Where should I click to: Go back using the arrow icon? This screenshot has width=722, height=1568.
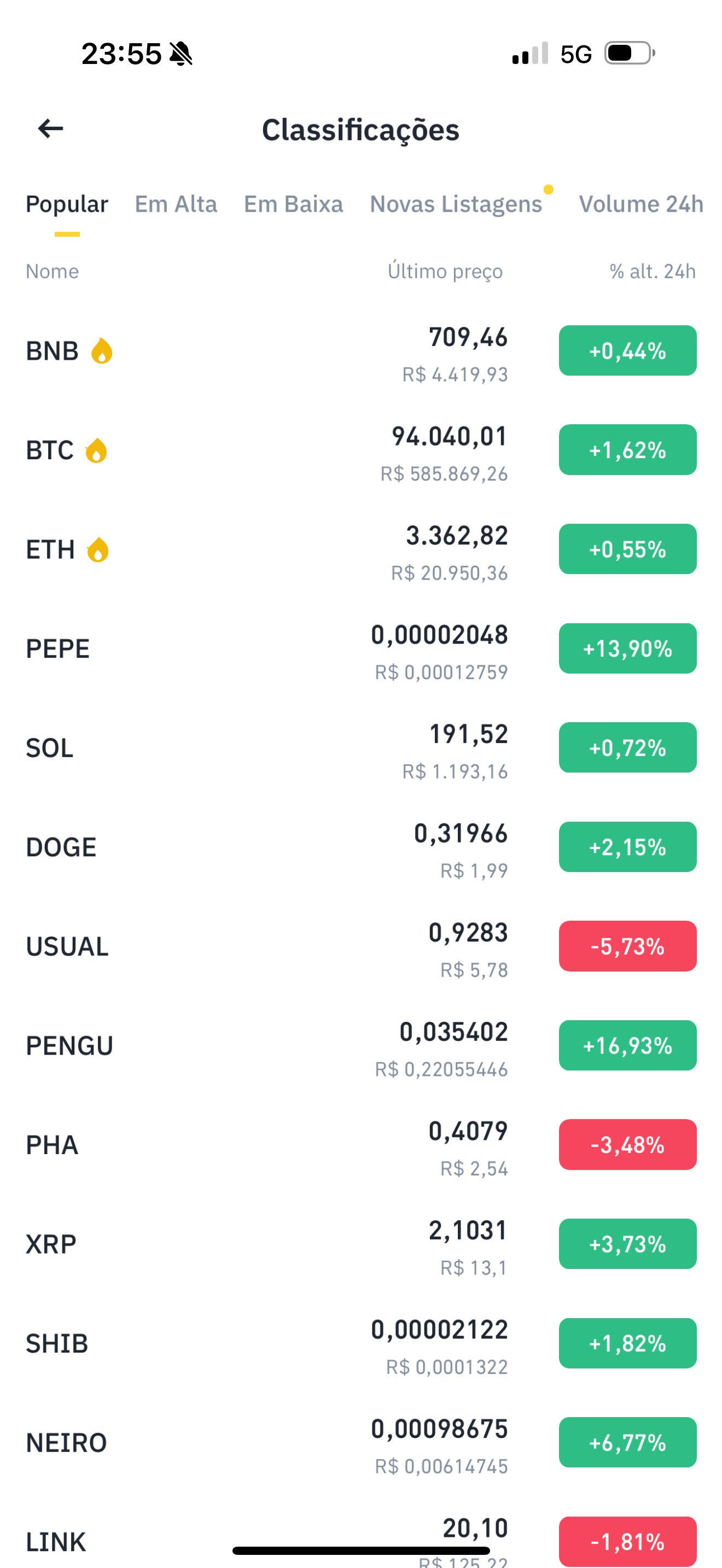coord(50,128)
